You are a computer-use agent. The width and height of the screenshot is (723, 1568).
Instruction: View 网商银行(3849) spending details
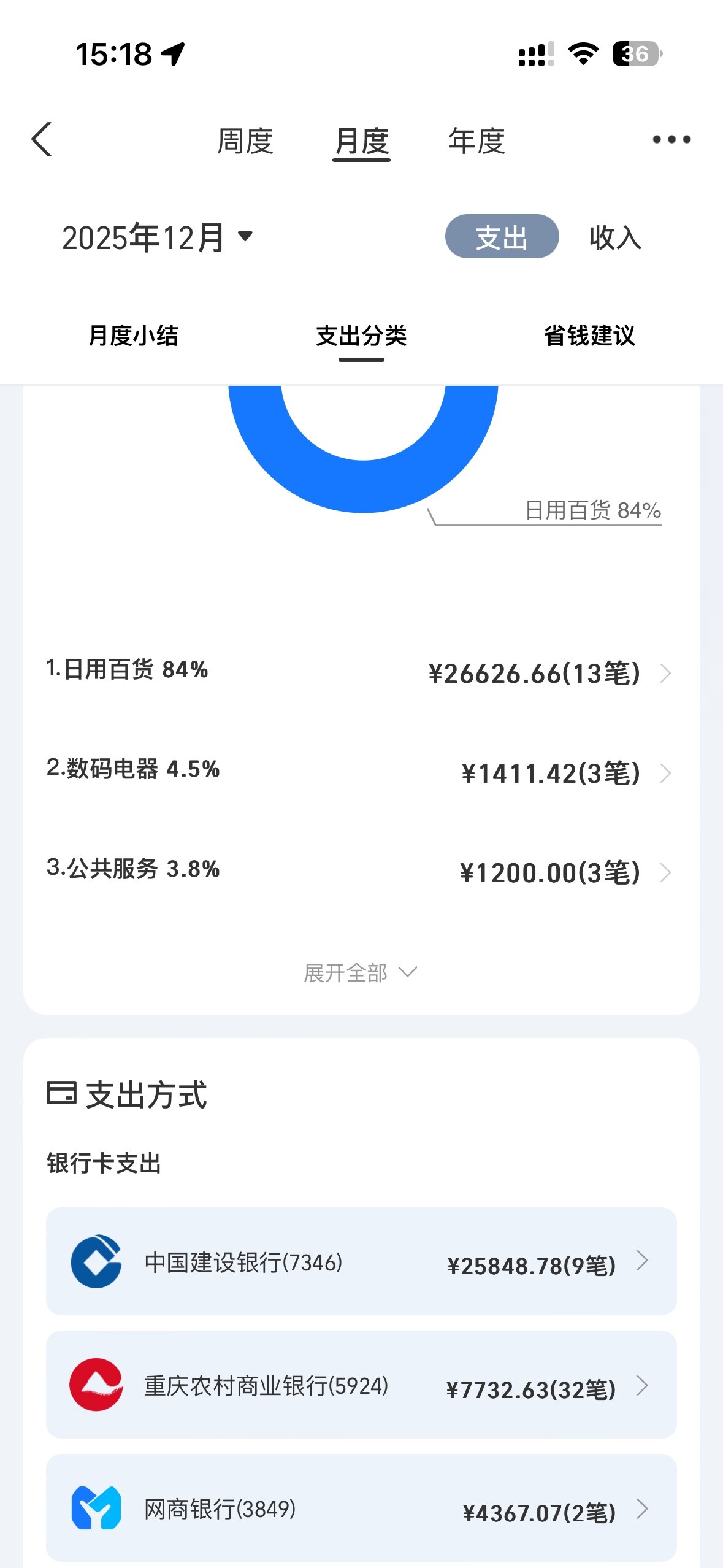361,1509
